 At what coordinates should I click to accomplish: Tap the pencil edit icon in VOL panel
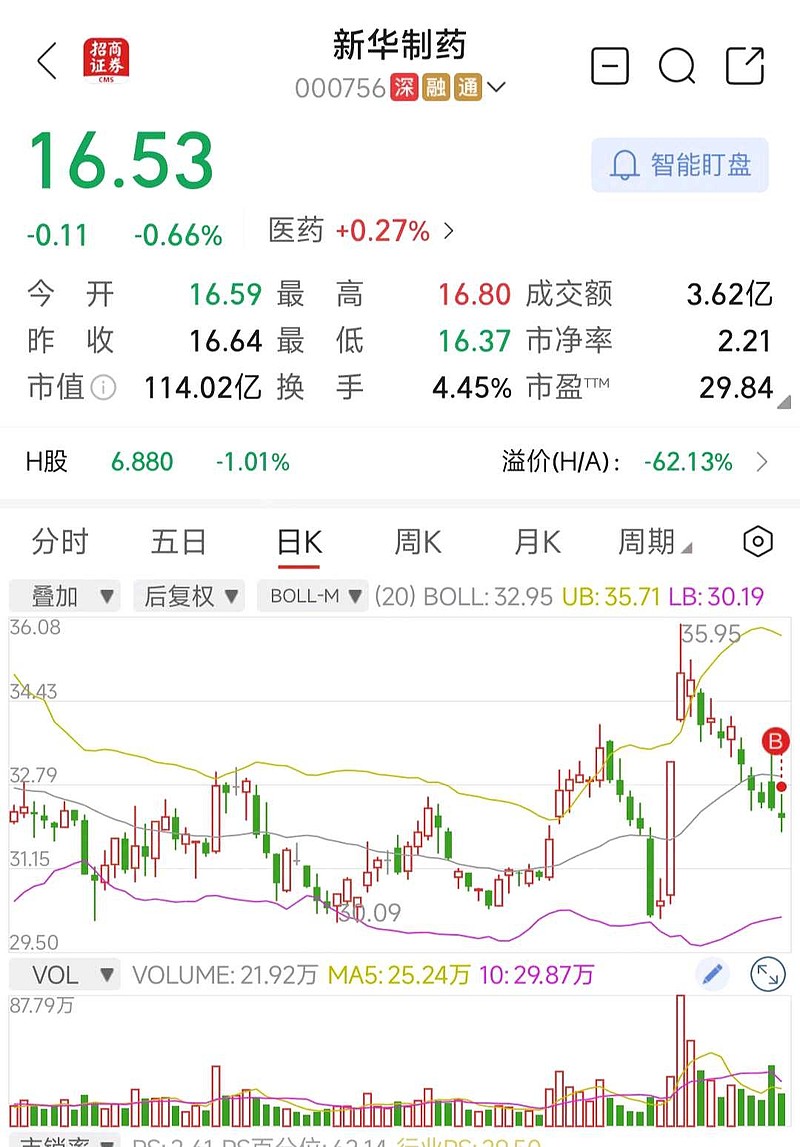[x=712, y=973]
